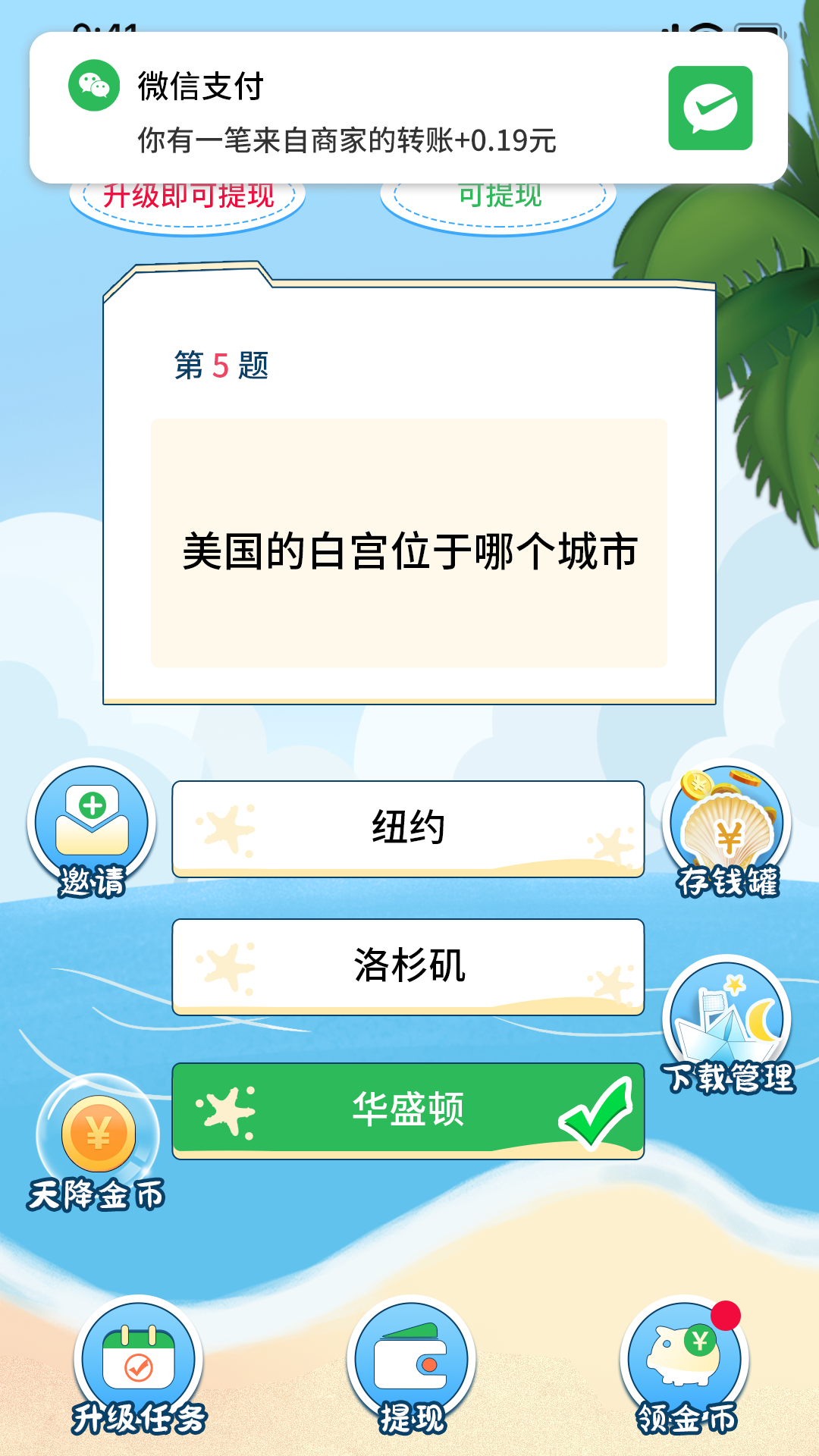Claim coins via 领金币

coord(684,1365)
